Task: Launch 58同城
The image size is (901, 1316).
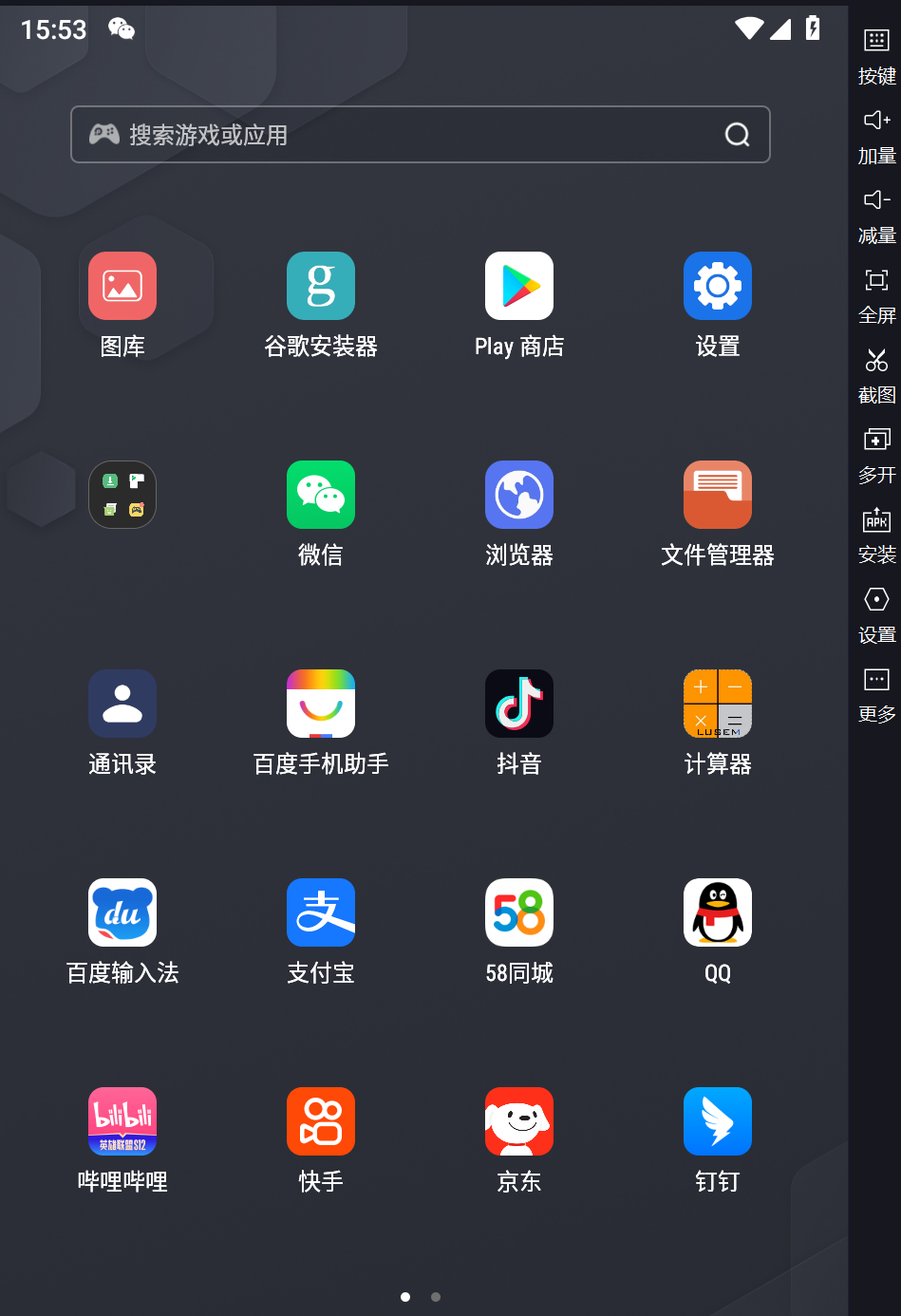Action: pos(519,912)
